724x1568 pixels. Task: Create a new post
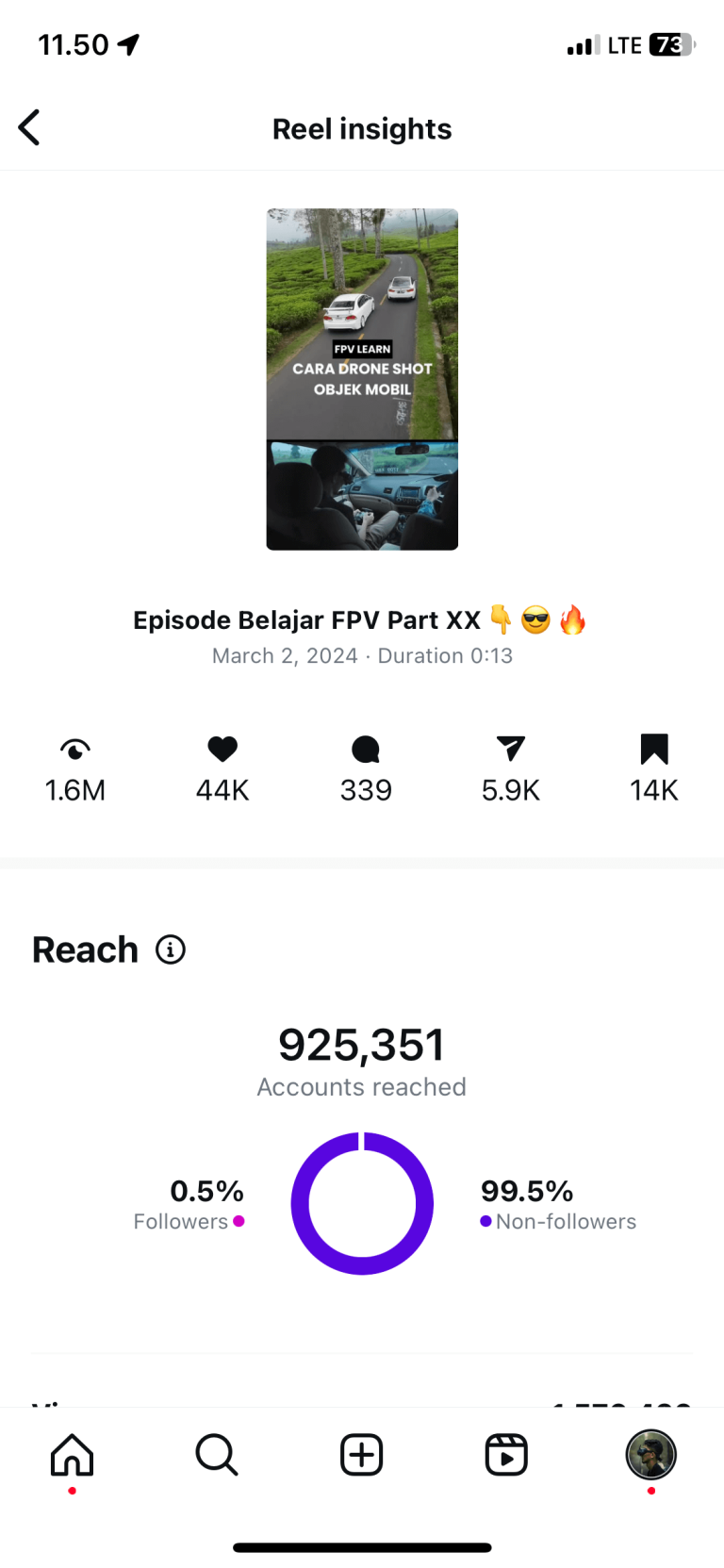click(362, 1455)
